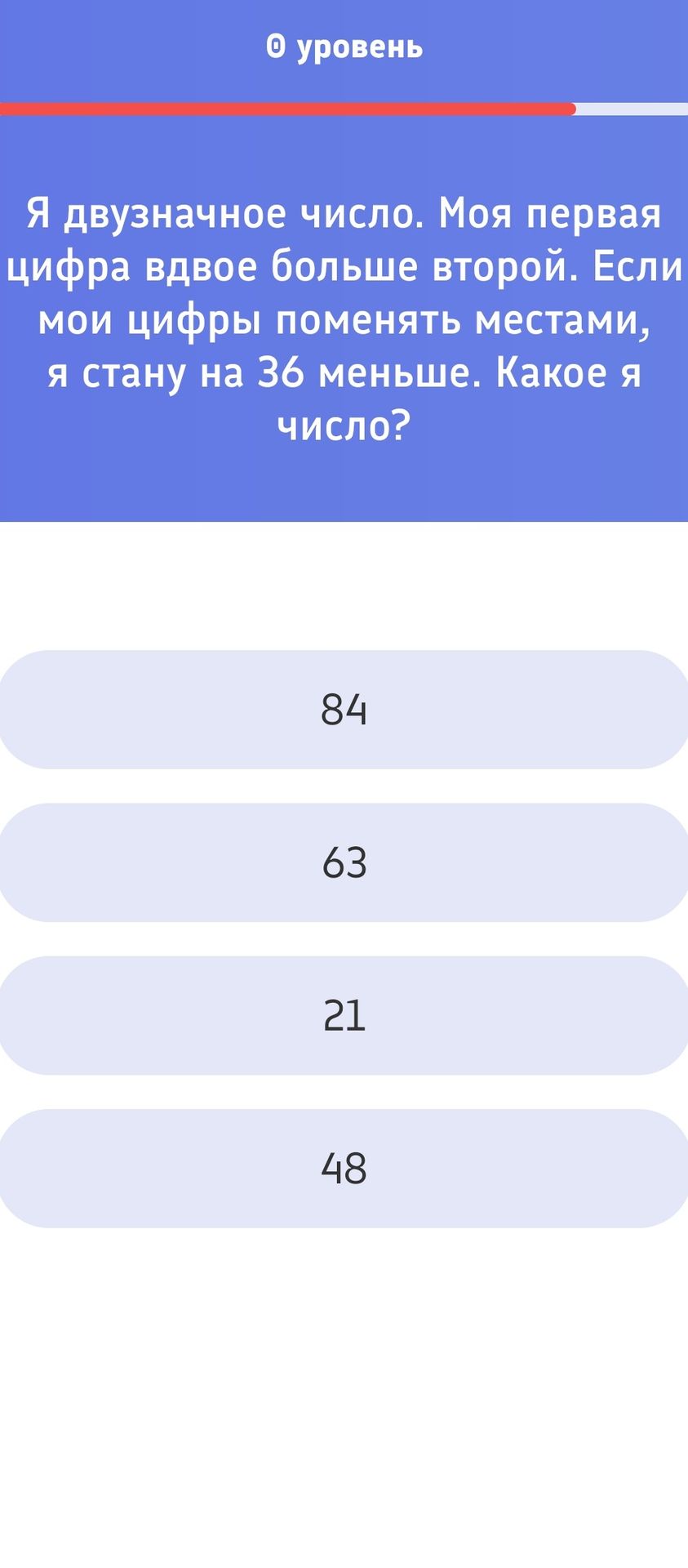Choose the 63 answer option
The width and height of the screenshot is (688, 1568).
[344, 862]
